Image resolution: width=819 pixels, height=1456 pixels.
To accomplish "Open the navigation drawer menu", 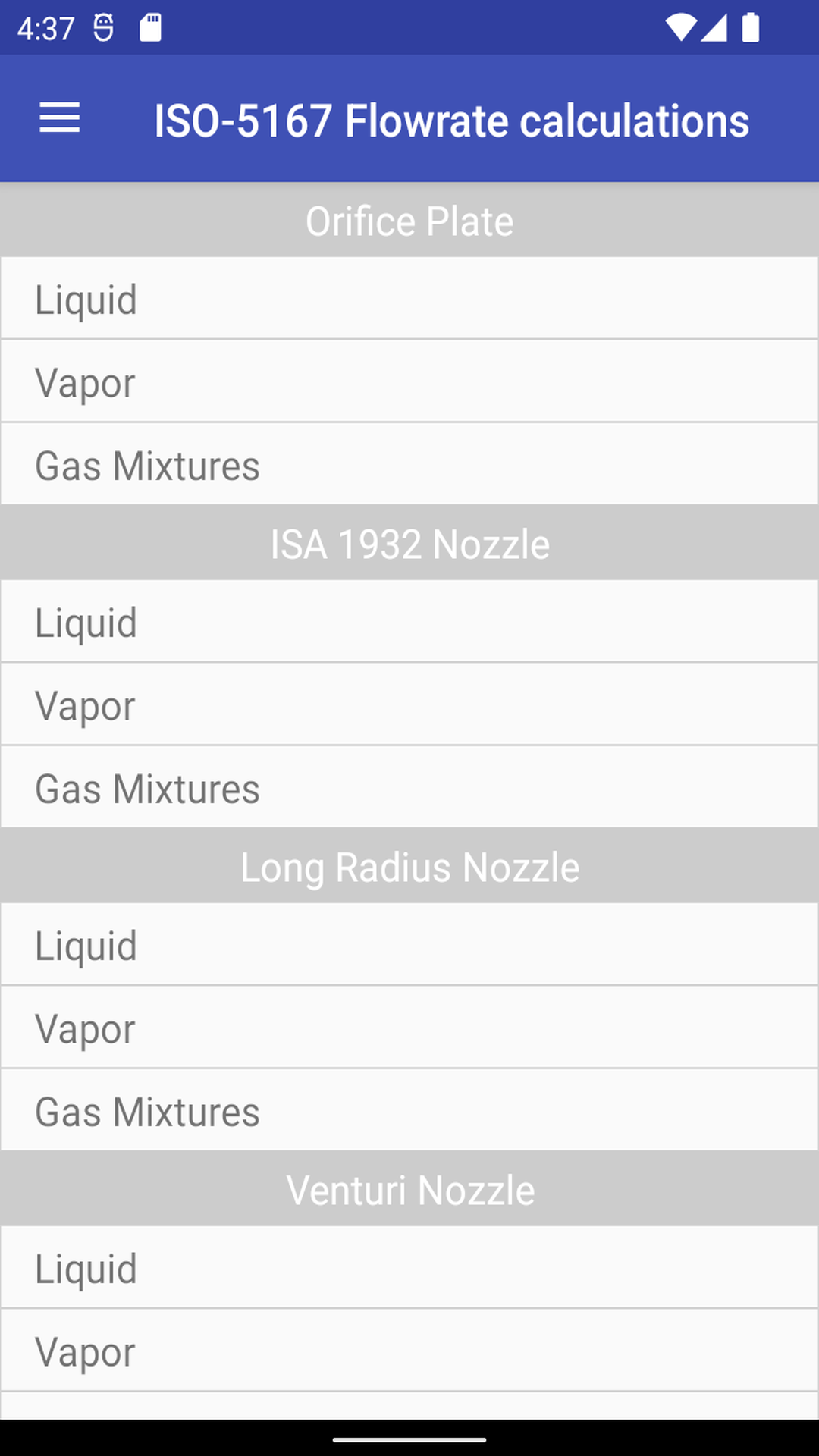I will pos(60,118).
